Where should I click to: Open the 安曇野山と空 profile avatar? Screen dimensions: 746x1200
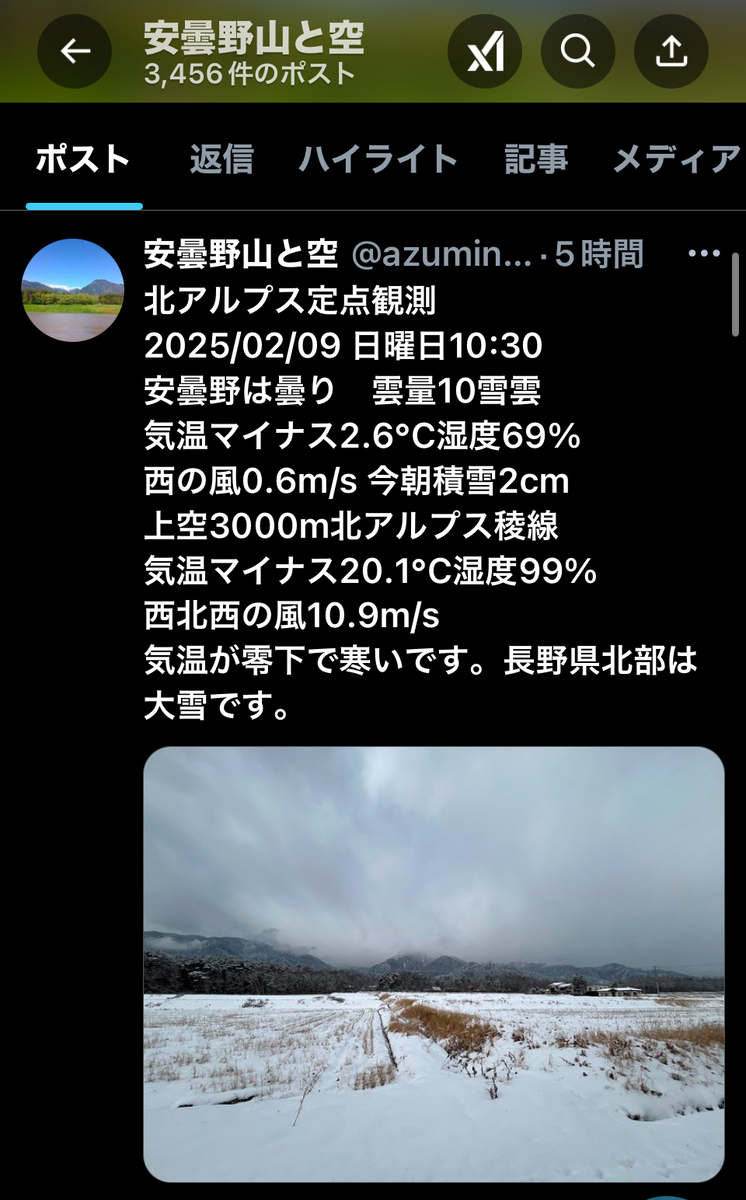pos(73,290)
